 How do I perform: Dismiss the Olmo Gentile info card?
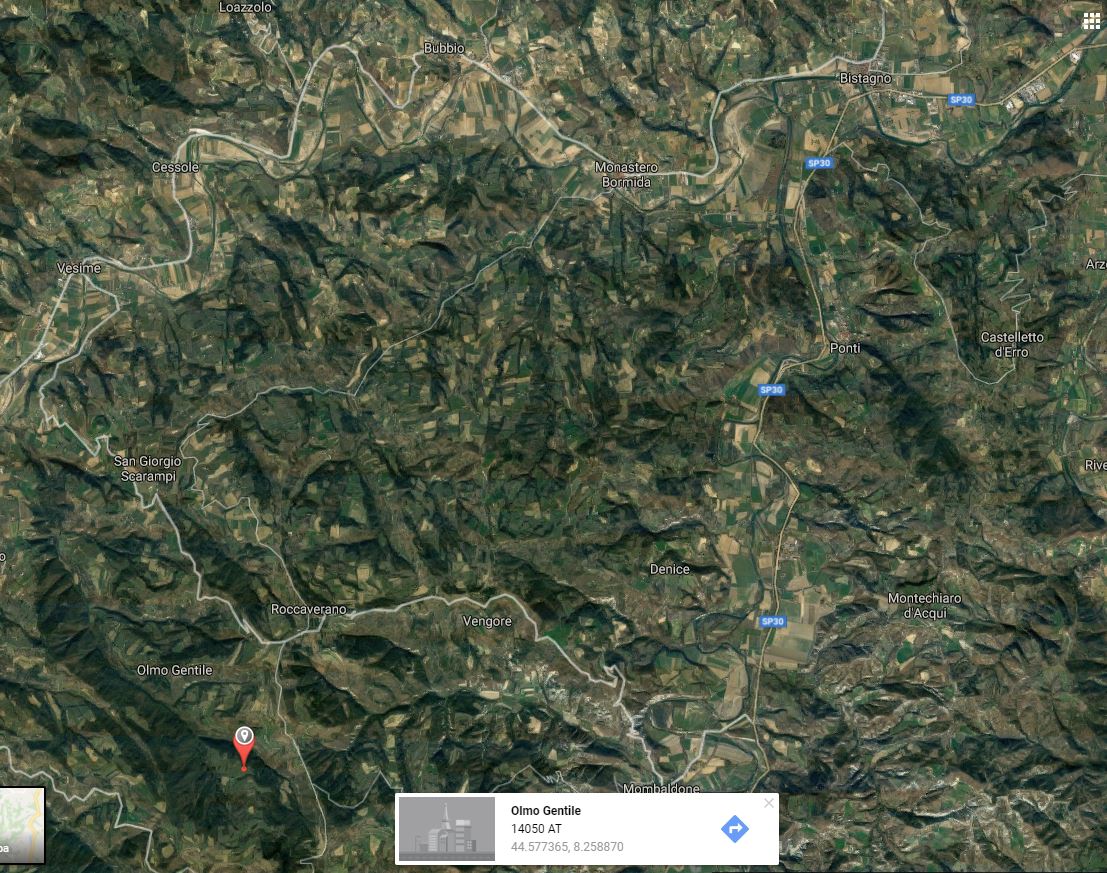click(768, 803)
